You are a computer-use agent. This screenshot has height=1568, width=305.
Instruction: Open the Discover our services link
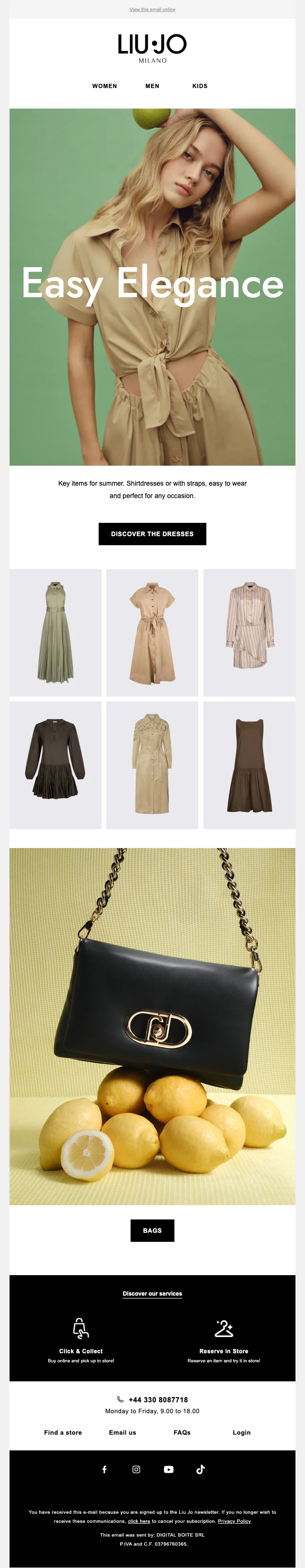pos(152,1293)
